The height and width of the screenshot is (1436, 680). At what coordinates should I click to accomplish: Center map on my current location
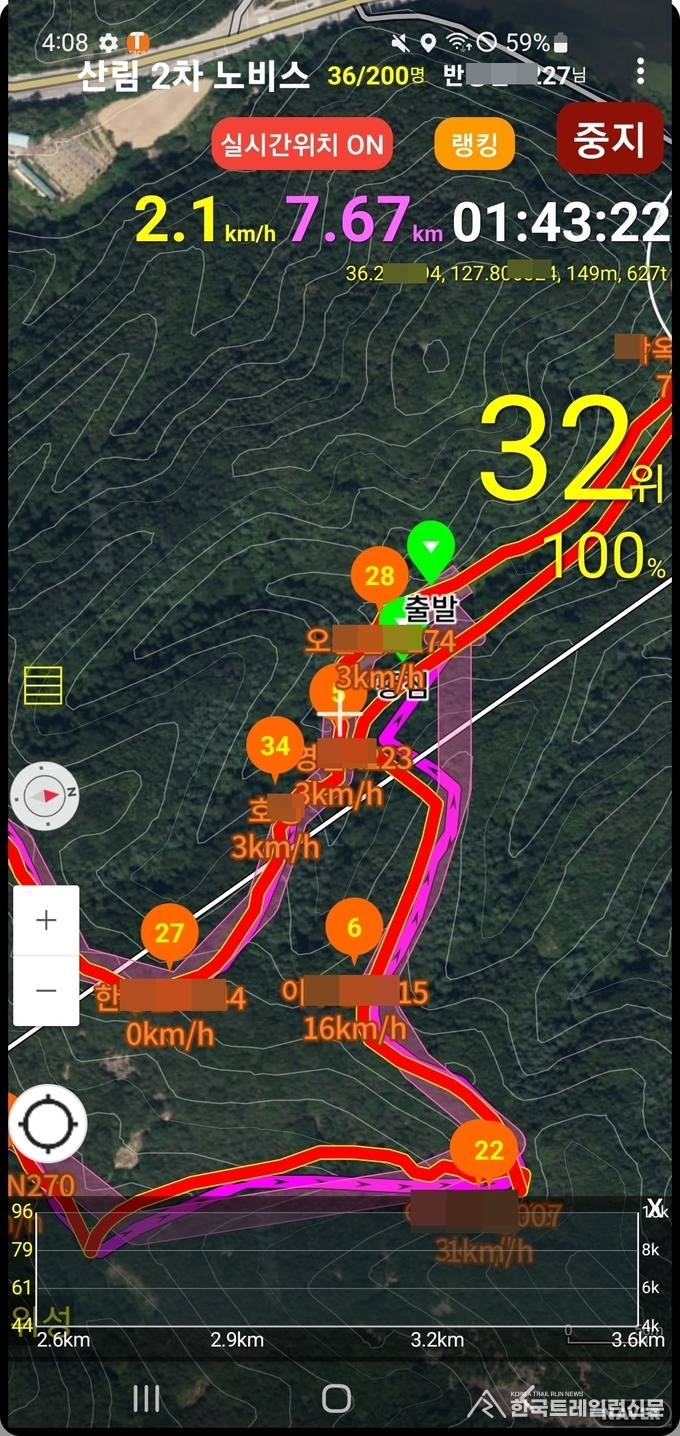click(x=47, y=1123)
